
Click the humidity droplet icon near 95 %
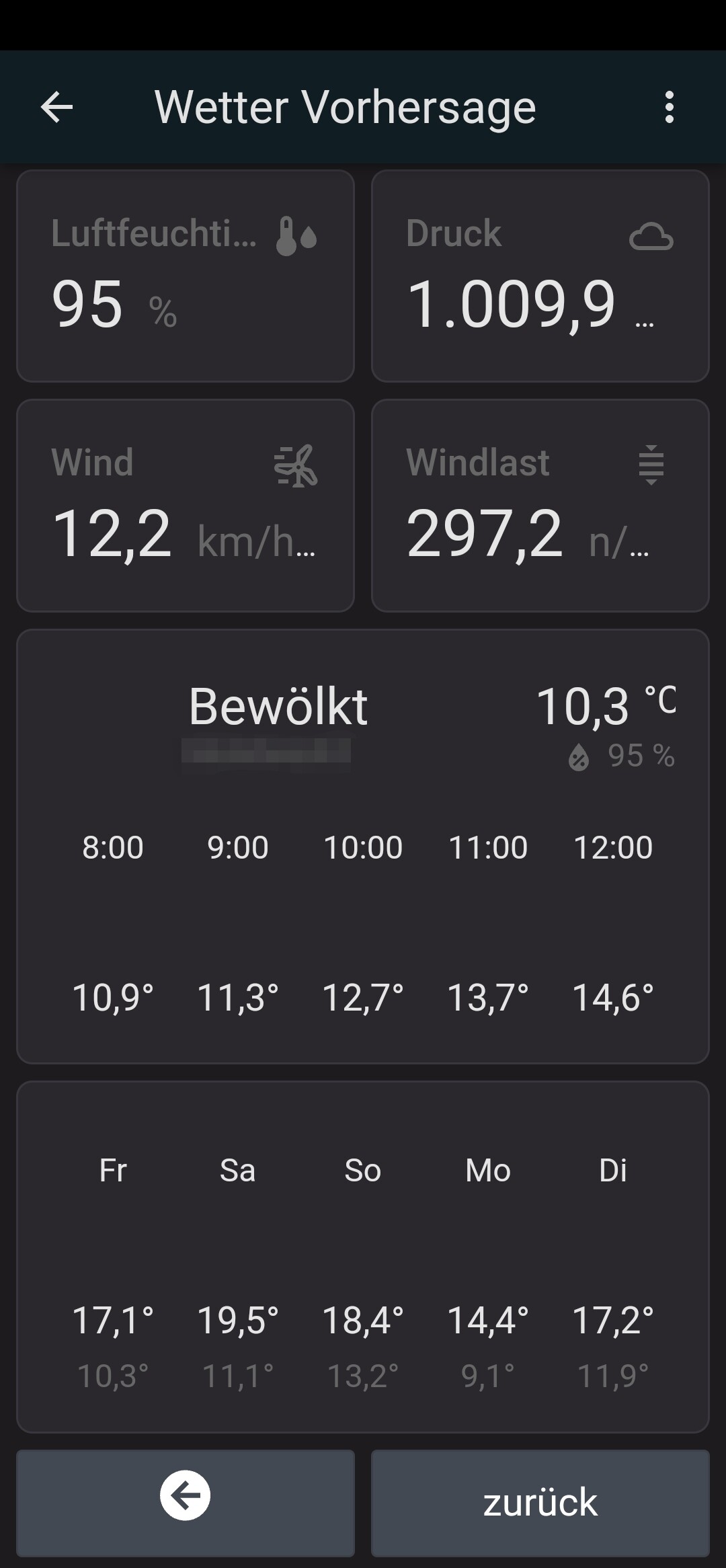577,757
